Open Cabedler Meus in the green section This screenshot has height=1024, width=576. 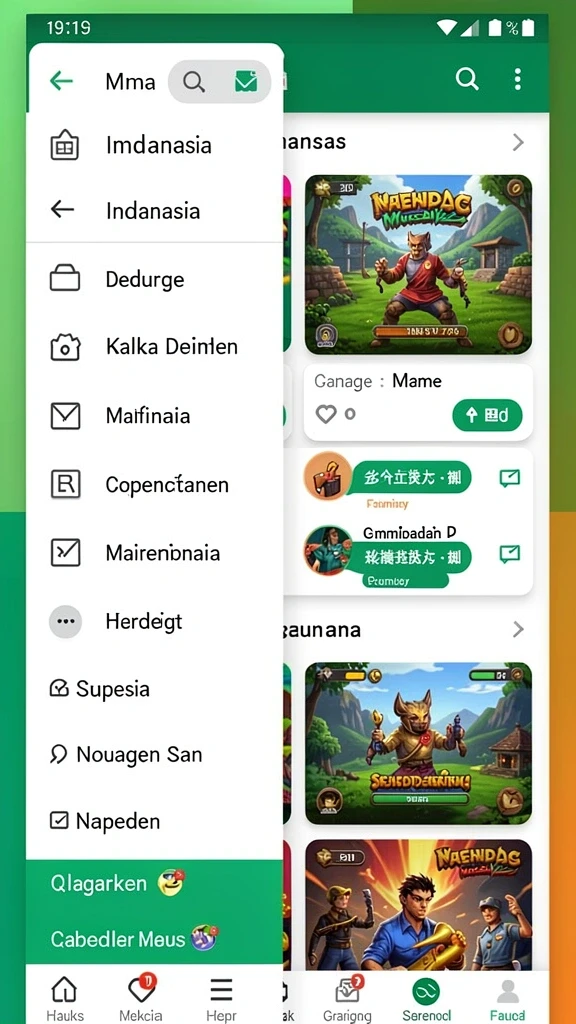(x=155, y=939)
